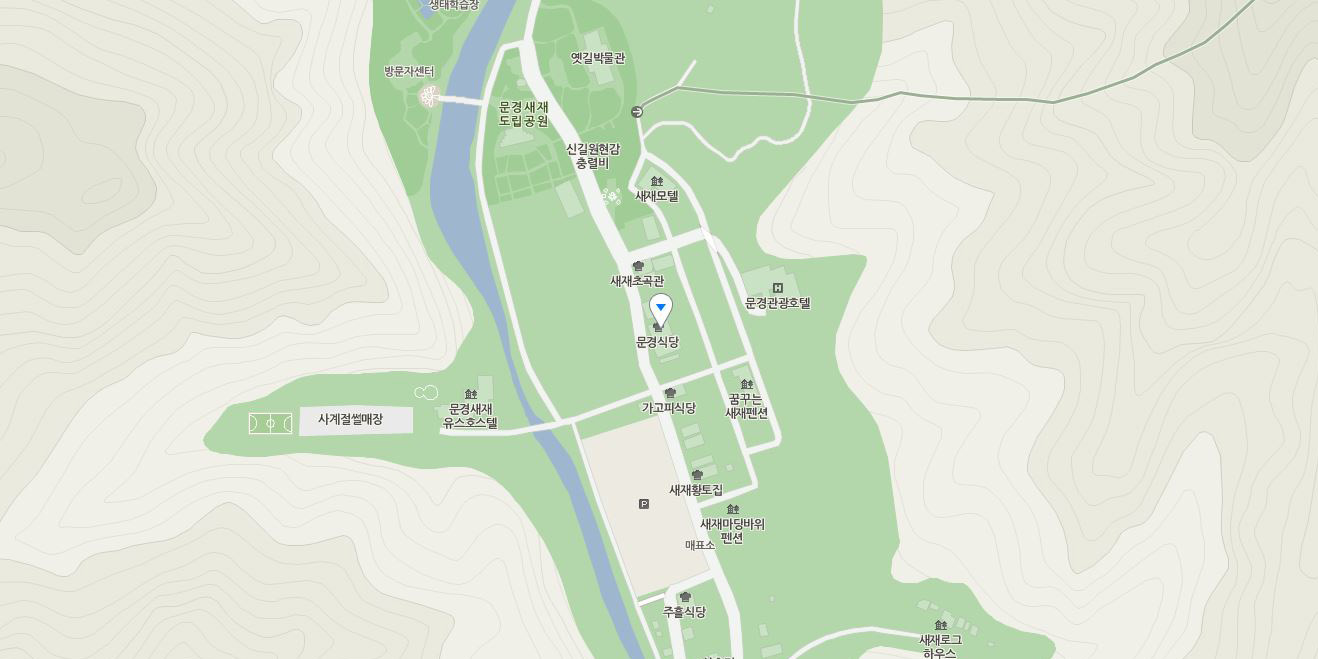The width and height of the screenshot is (1318, 659).
Task: Select the 옛길박물관 place label
Action: pyautogui.click(x=598, y=58)
